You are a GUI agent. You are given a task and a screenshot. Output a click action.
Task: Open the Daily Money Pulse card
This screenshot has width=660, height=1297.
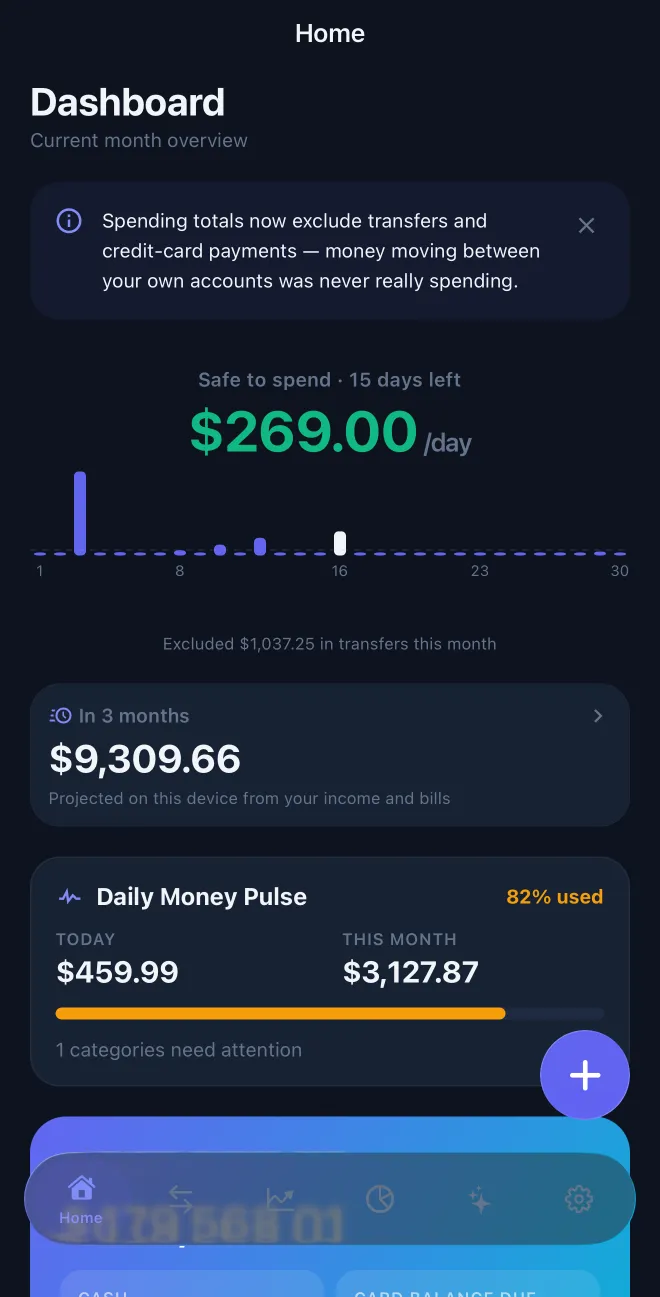click(330, 971)
